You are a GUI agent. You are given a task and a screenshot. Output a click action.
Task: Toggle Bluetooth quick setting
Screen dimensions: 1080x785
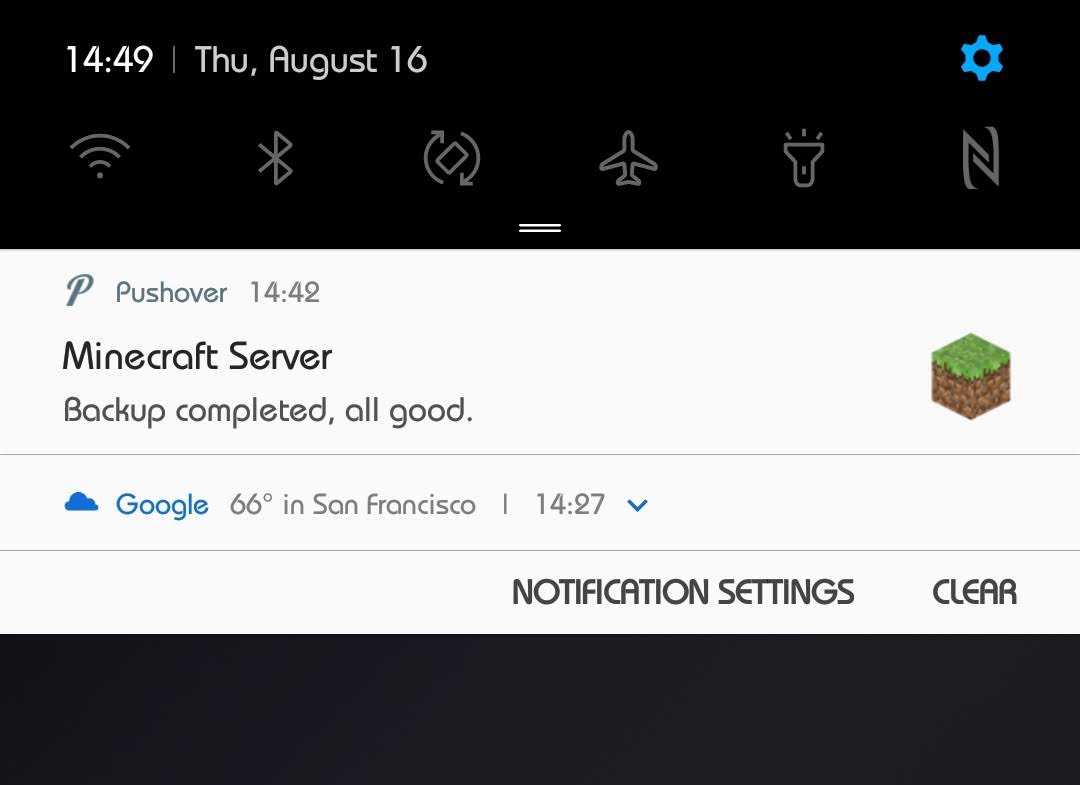(275, 158)
